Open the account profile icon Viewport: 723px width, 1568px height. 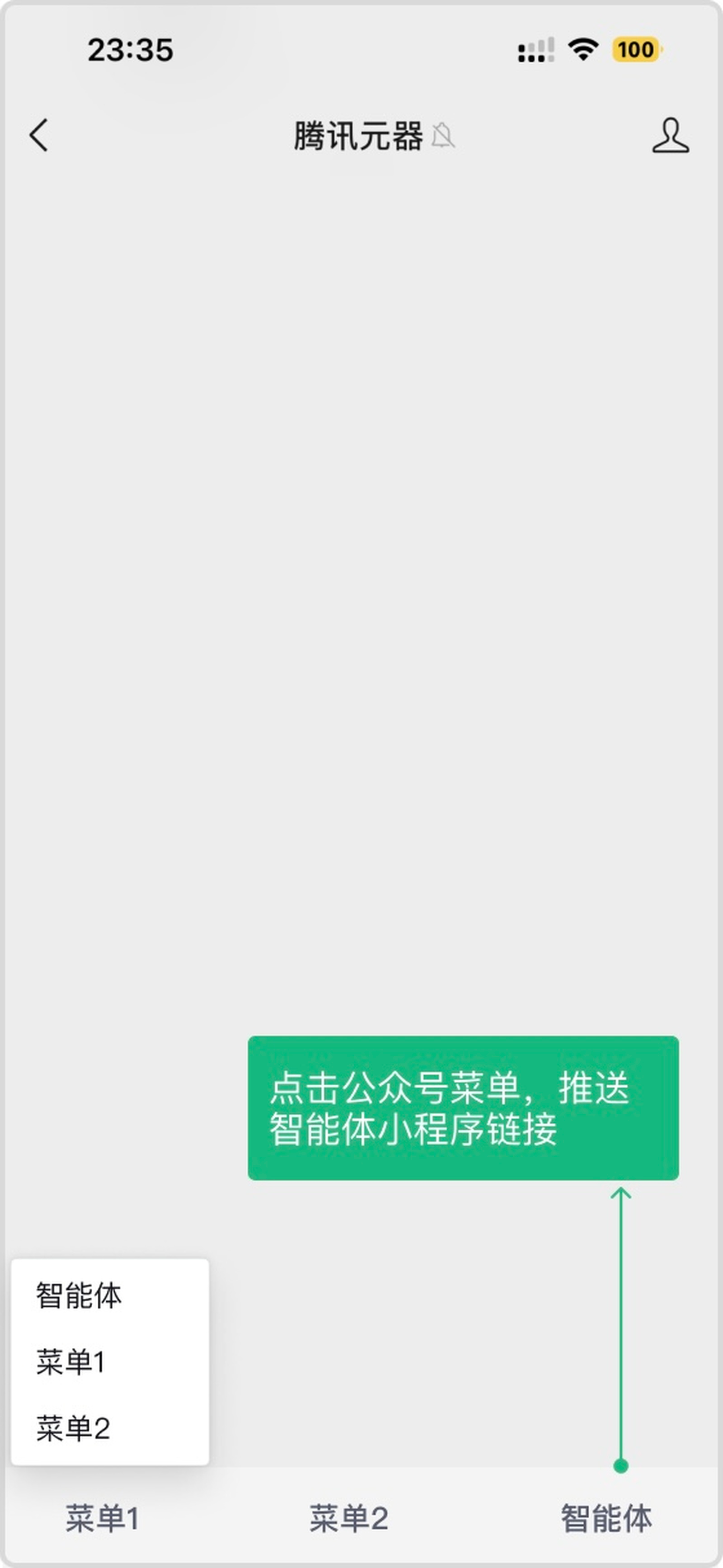(670, 135)
